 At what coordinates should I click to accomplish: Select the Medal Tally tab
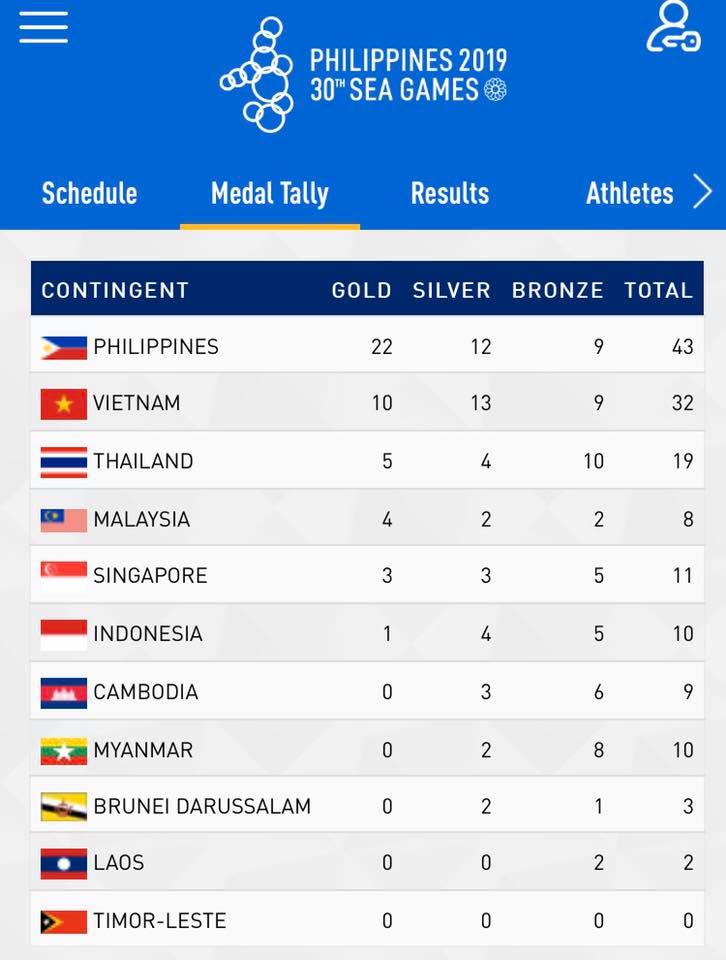pyautogui.click(x=269, y=194)
